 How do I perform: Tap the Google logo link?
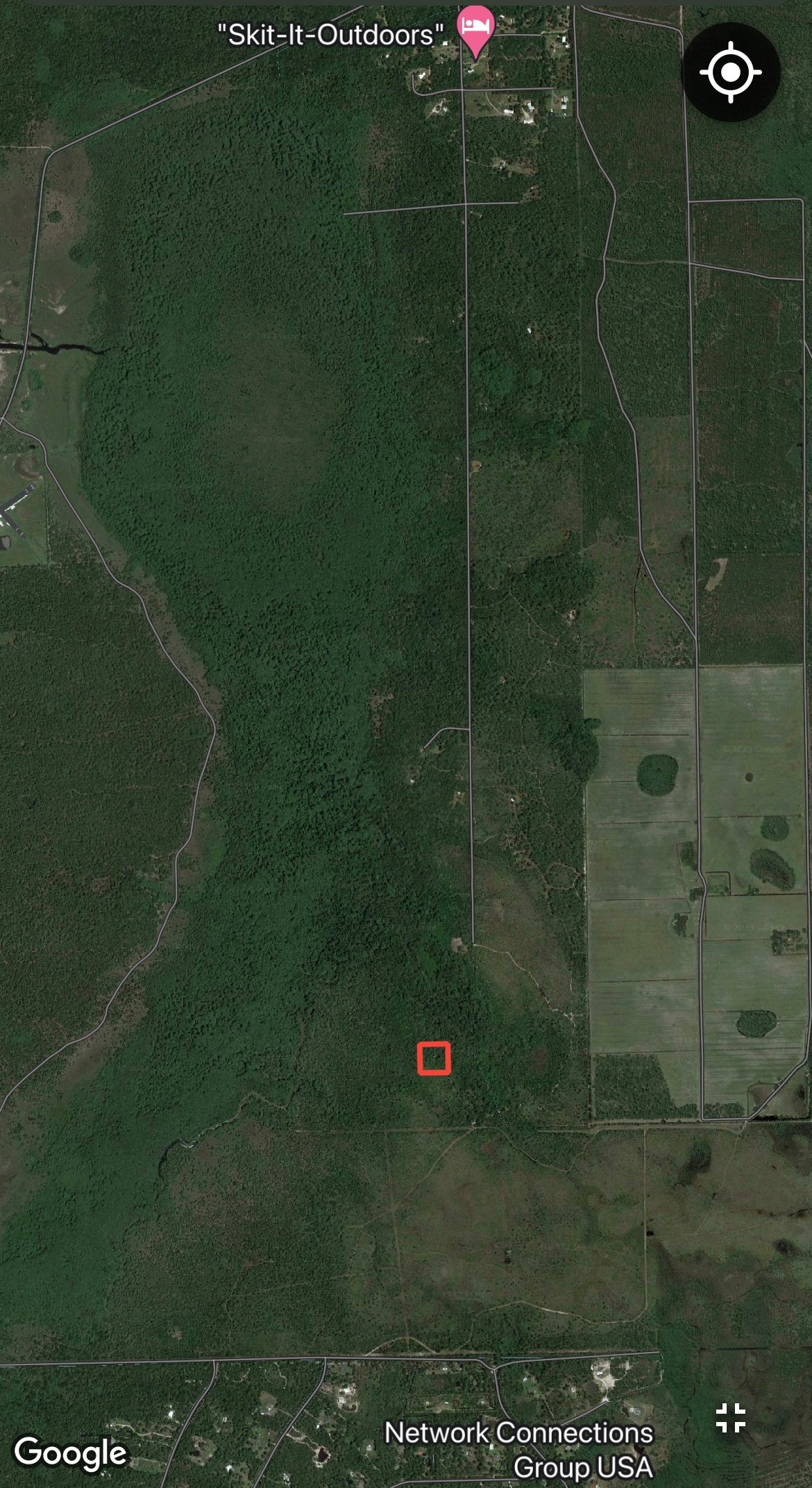pyautogui.click(x=71, y=1452)
